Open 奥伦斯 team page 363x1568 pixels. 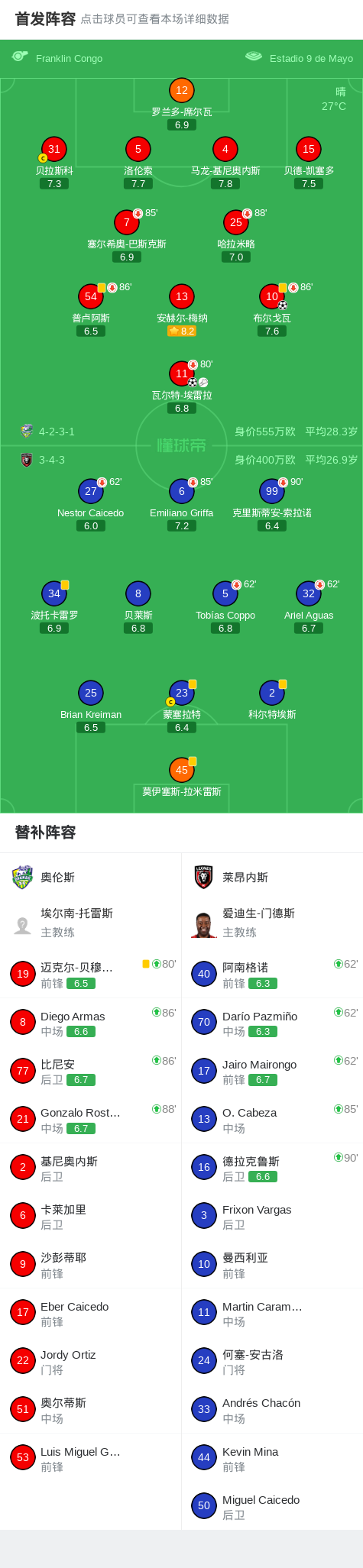91,878
